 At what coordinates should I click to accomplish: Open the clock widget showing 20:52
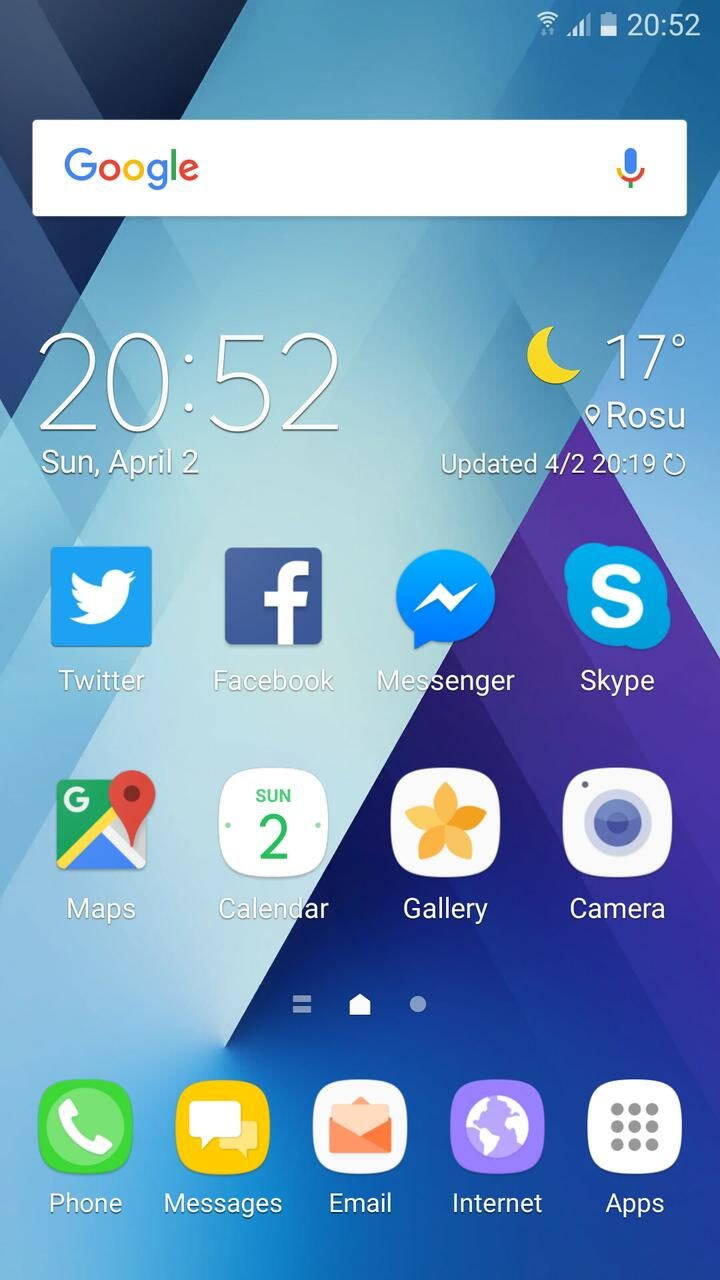190,385
